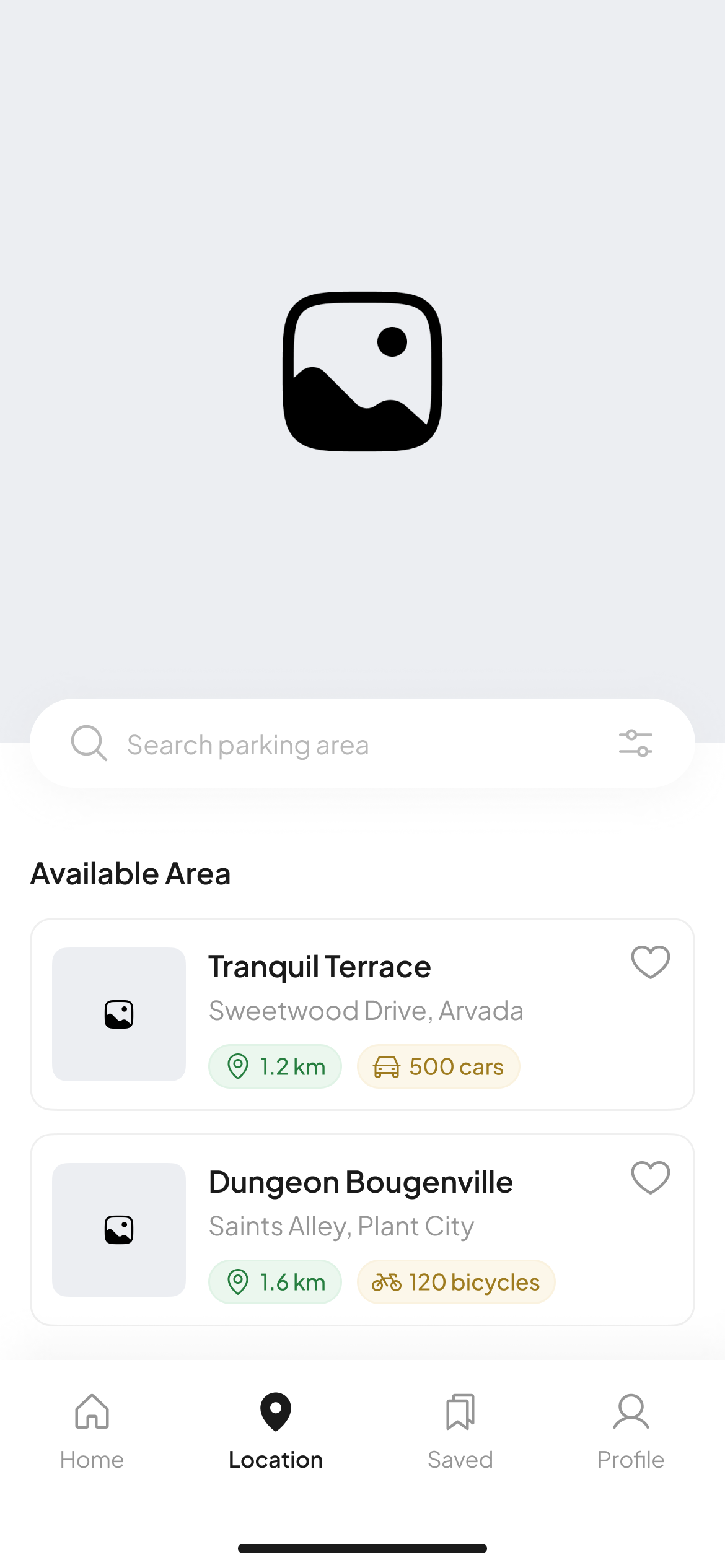Favorite Tranquil Terrace with the heart

tap(650, 962)
